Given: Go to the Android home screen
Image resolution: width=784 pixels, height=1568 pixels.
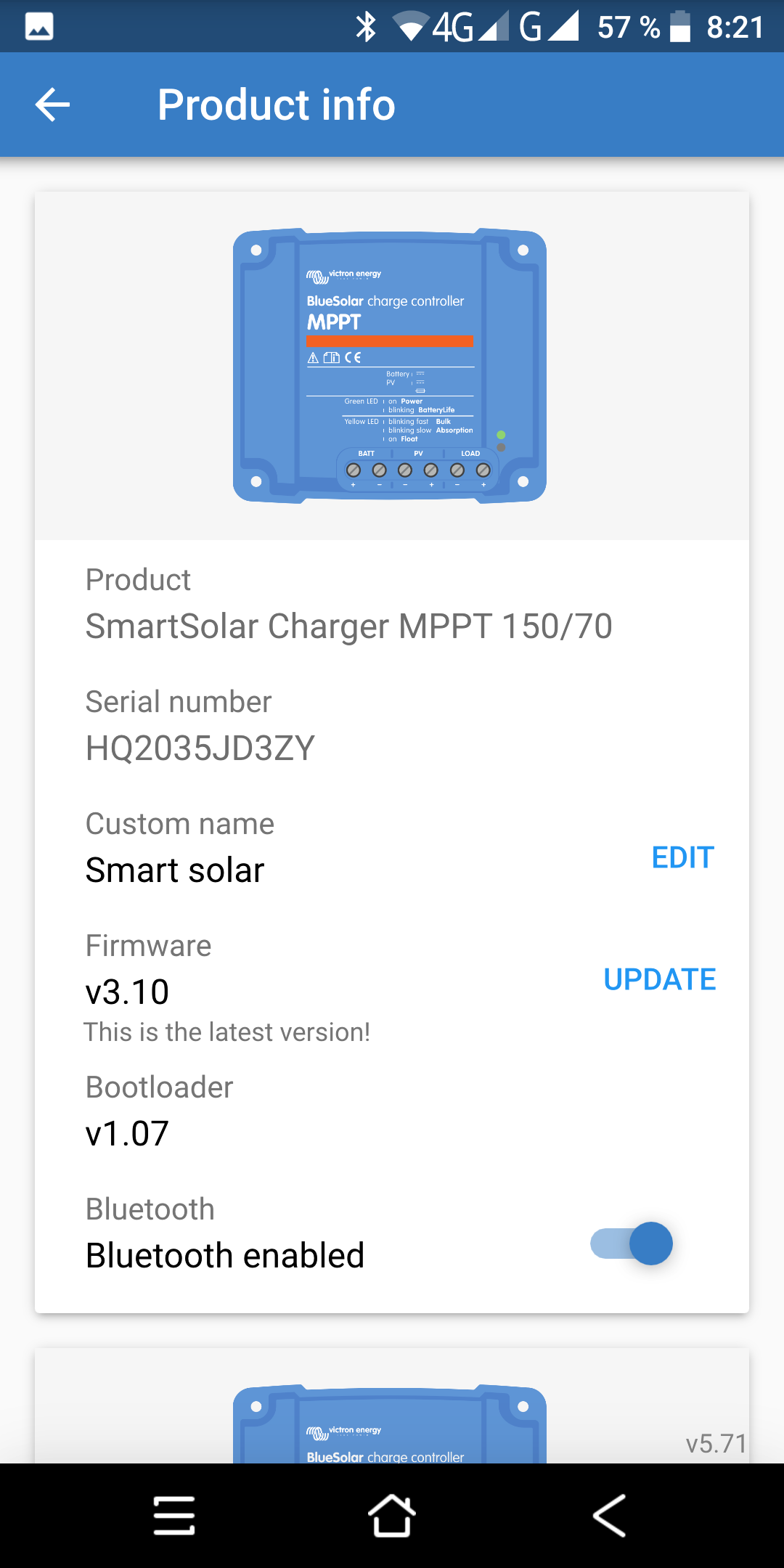Looking at the screenshot, I should click(x=392, y=1516).
